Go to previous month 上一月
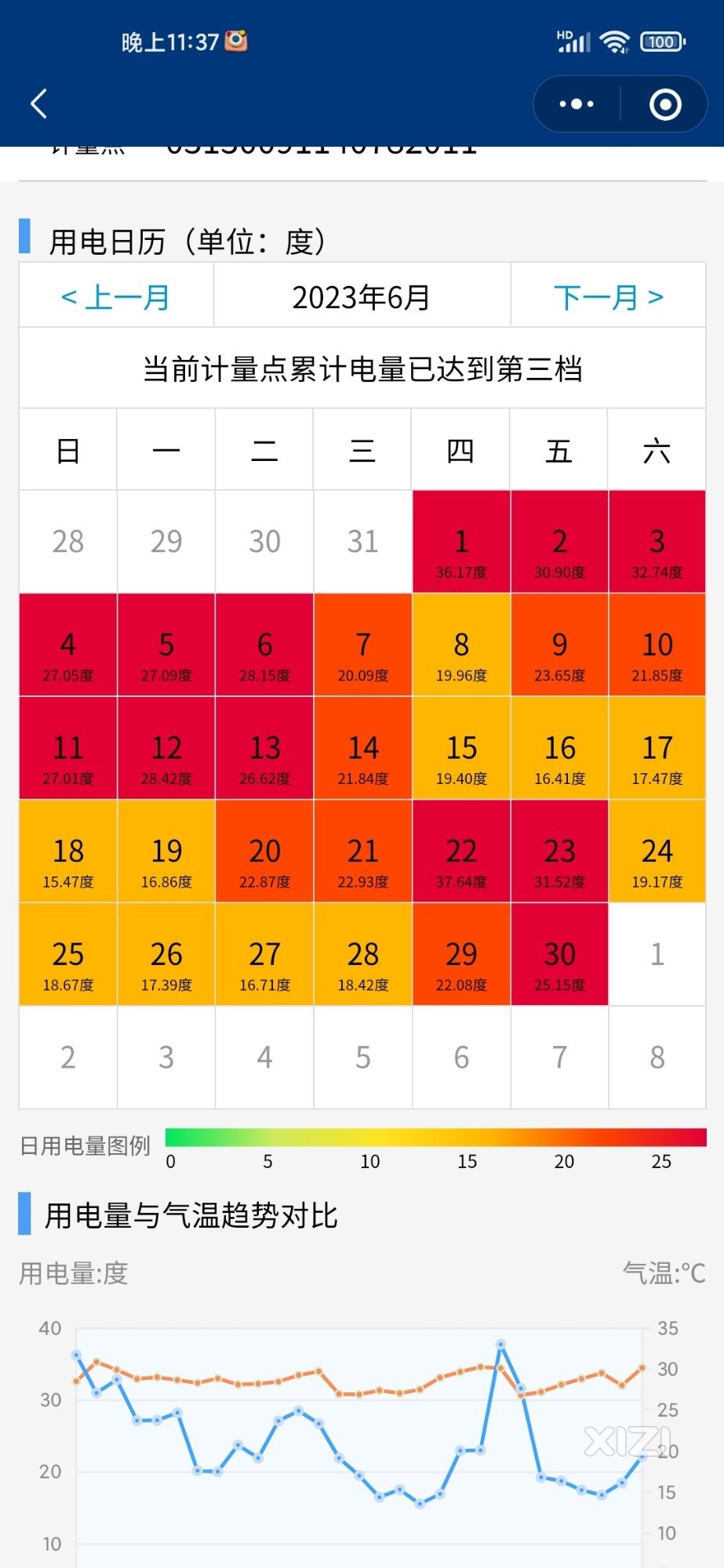This screenshot has height=1568, width=724. point(116,297)
